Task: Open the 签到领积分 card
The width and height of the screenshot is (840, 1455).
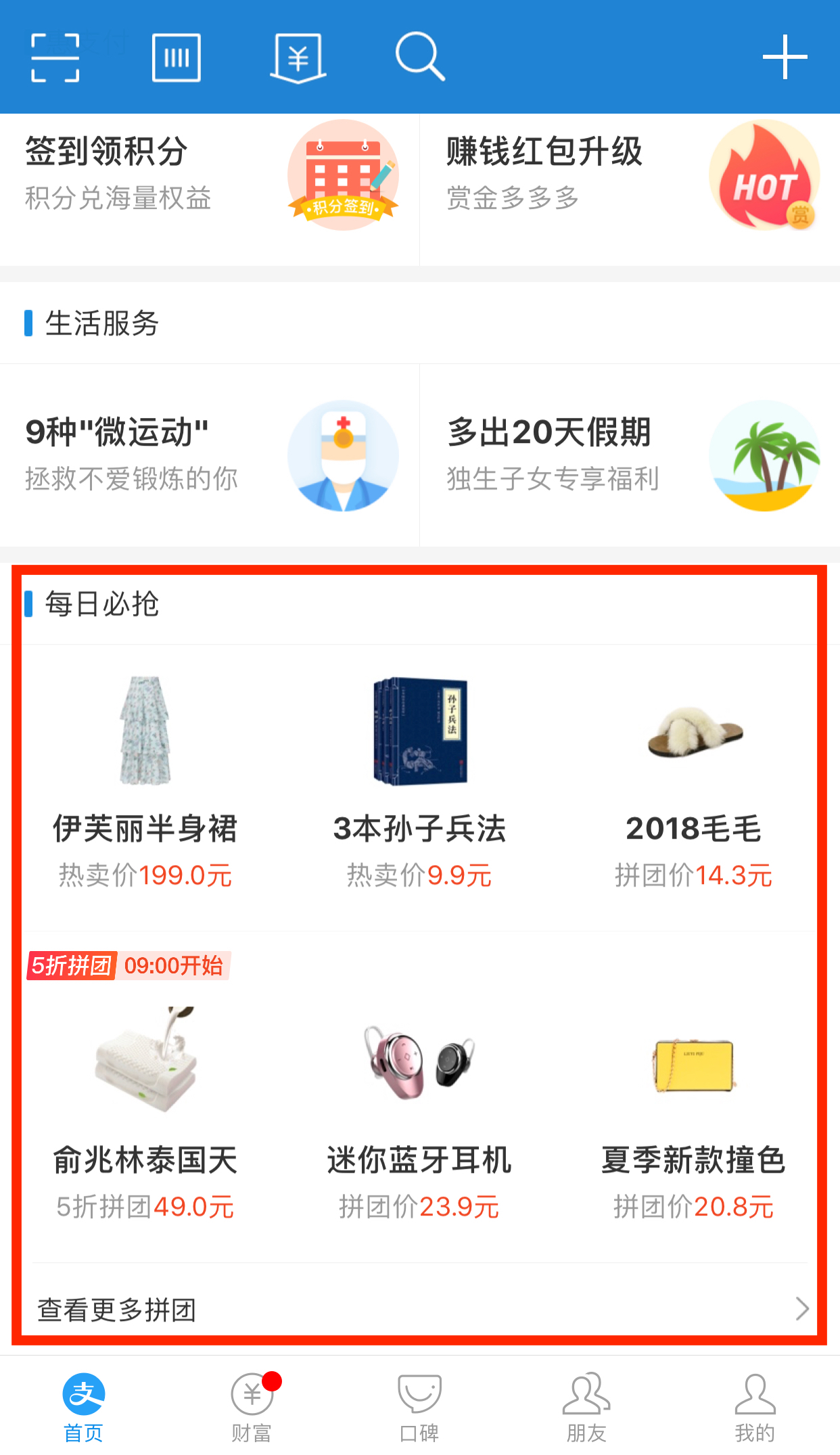Action: click(x=210, y=176)
